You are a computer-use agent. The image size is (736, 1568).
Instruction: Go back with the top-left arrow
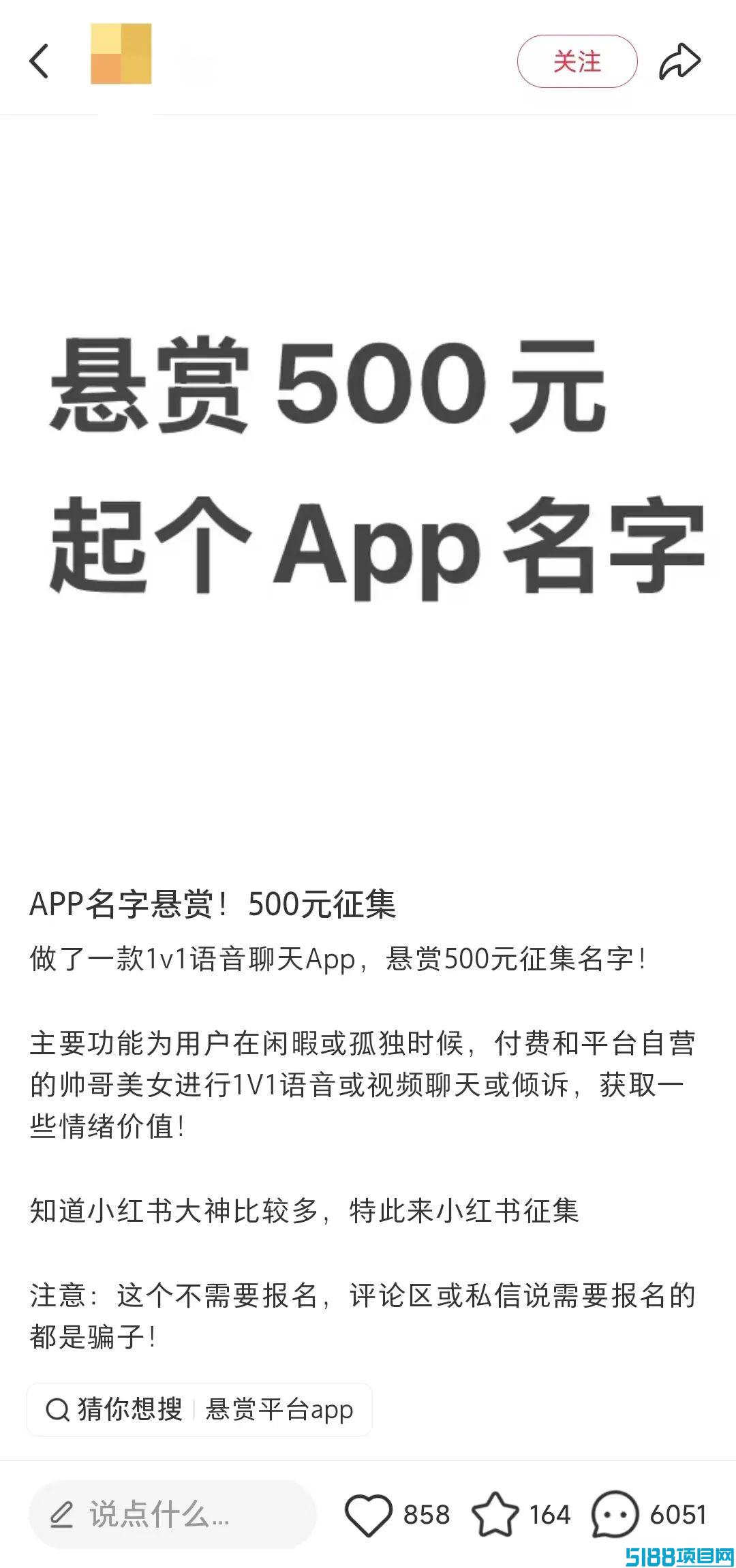39,61
